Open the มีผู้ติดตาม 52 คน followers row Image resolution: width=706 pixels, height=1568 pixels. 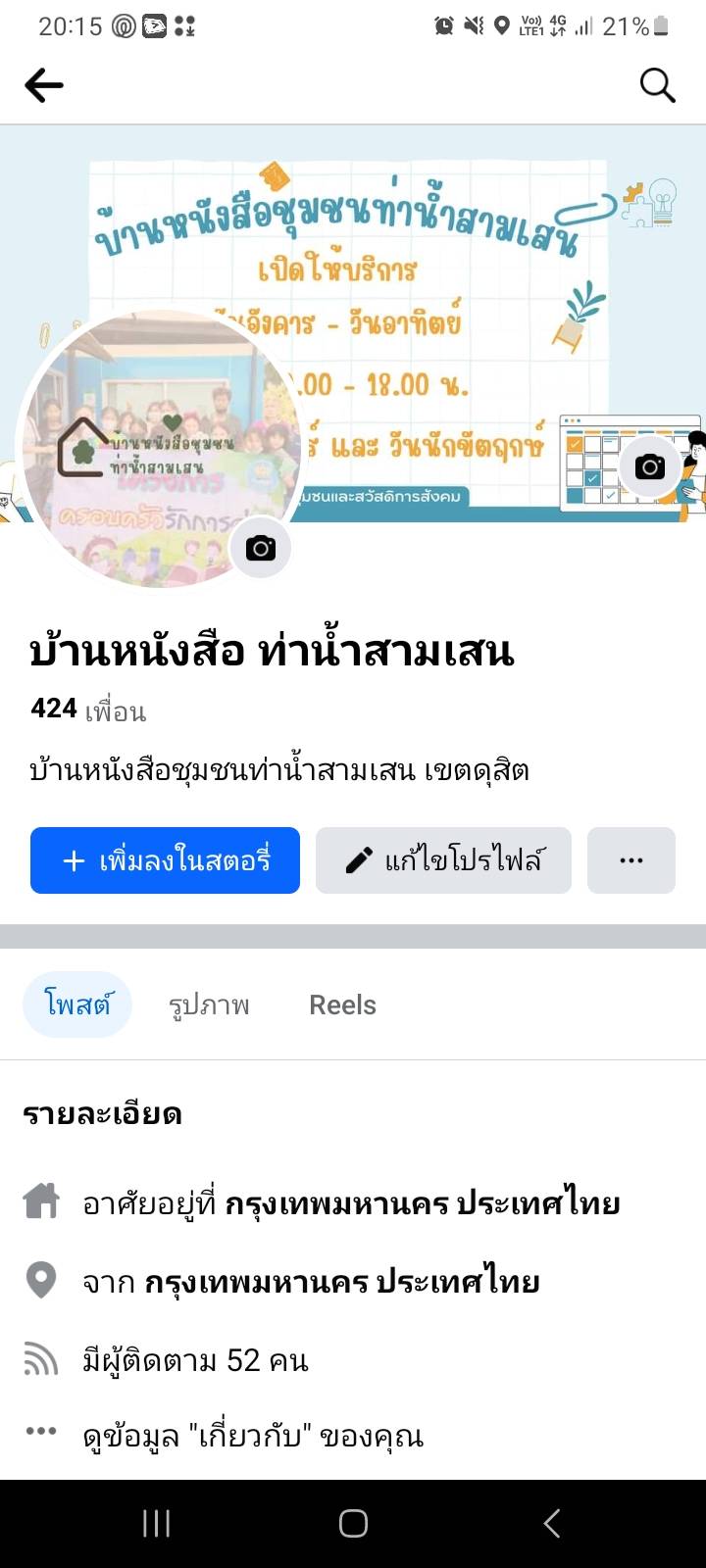coord(196,1360)
